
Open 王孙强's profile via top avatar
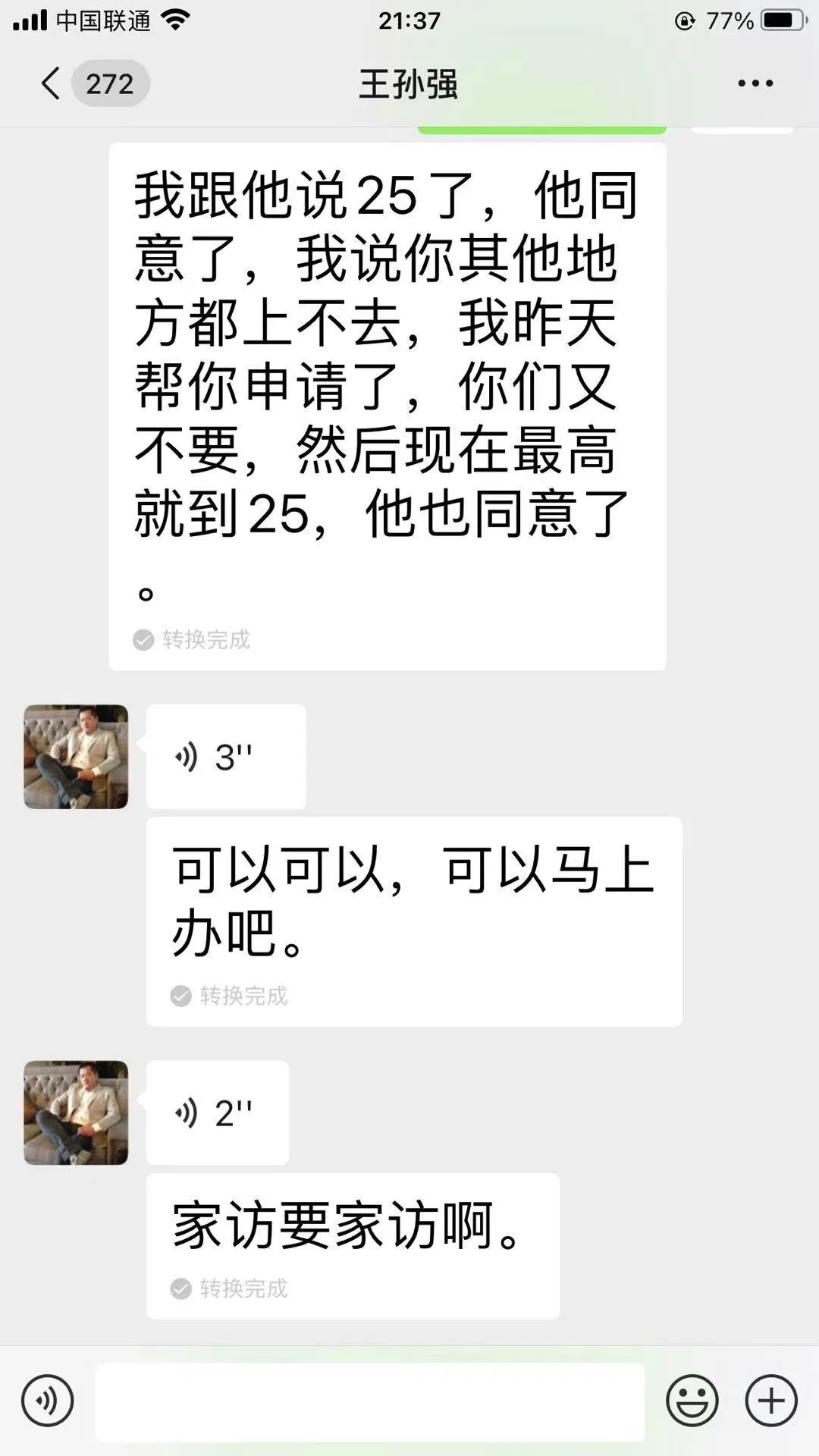coord(75,756)
